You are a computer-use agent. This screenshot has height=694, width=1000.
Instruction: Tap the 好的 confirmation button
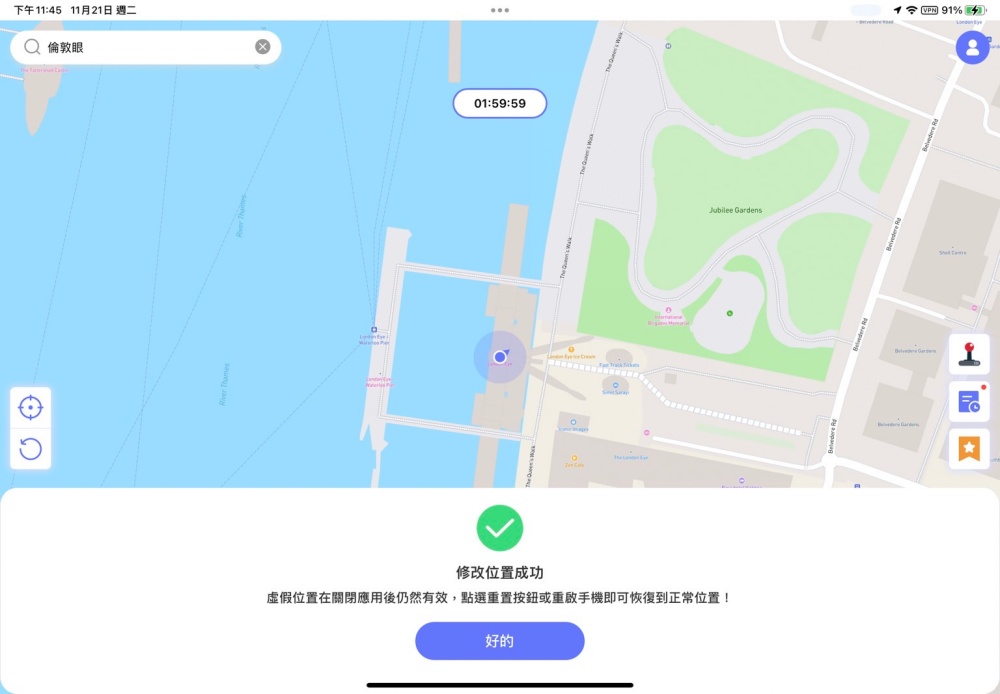click(499, 641)
